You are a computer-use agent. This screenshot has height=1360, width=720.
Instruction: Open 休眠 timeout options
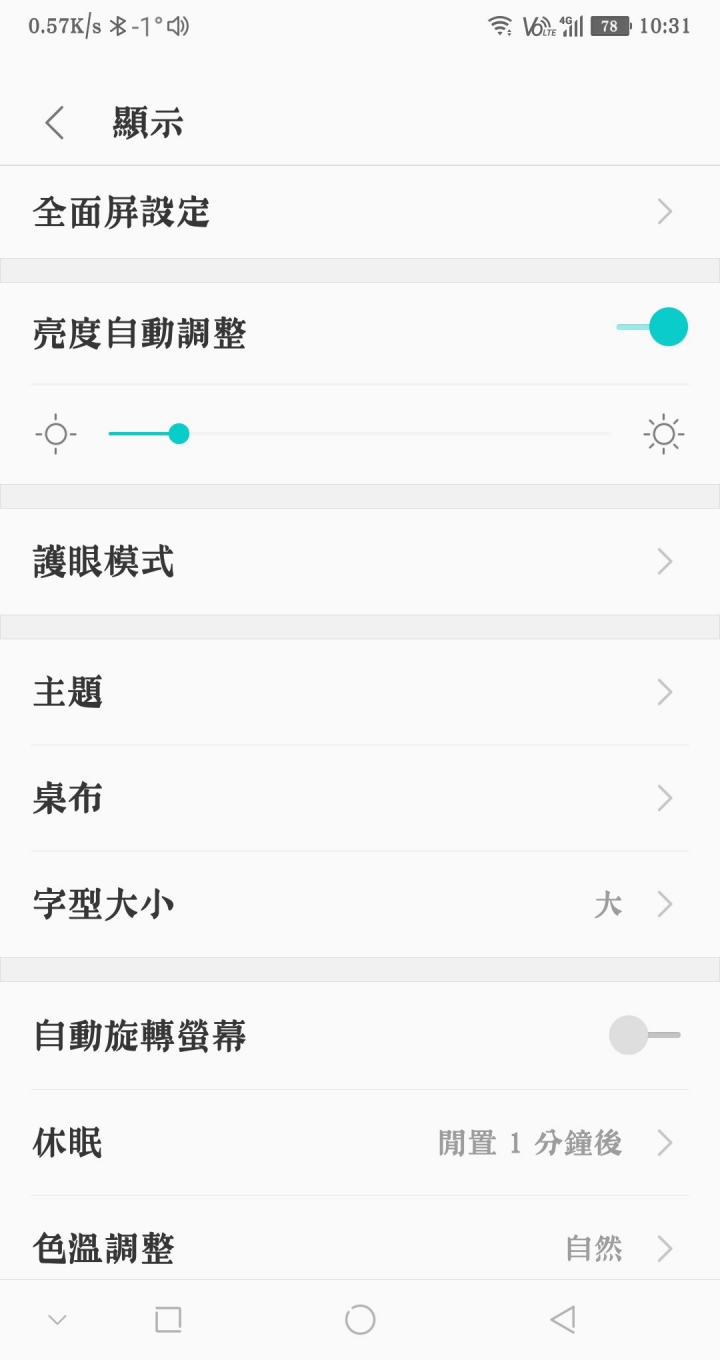pos(360,1142)
